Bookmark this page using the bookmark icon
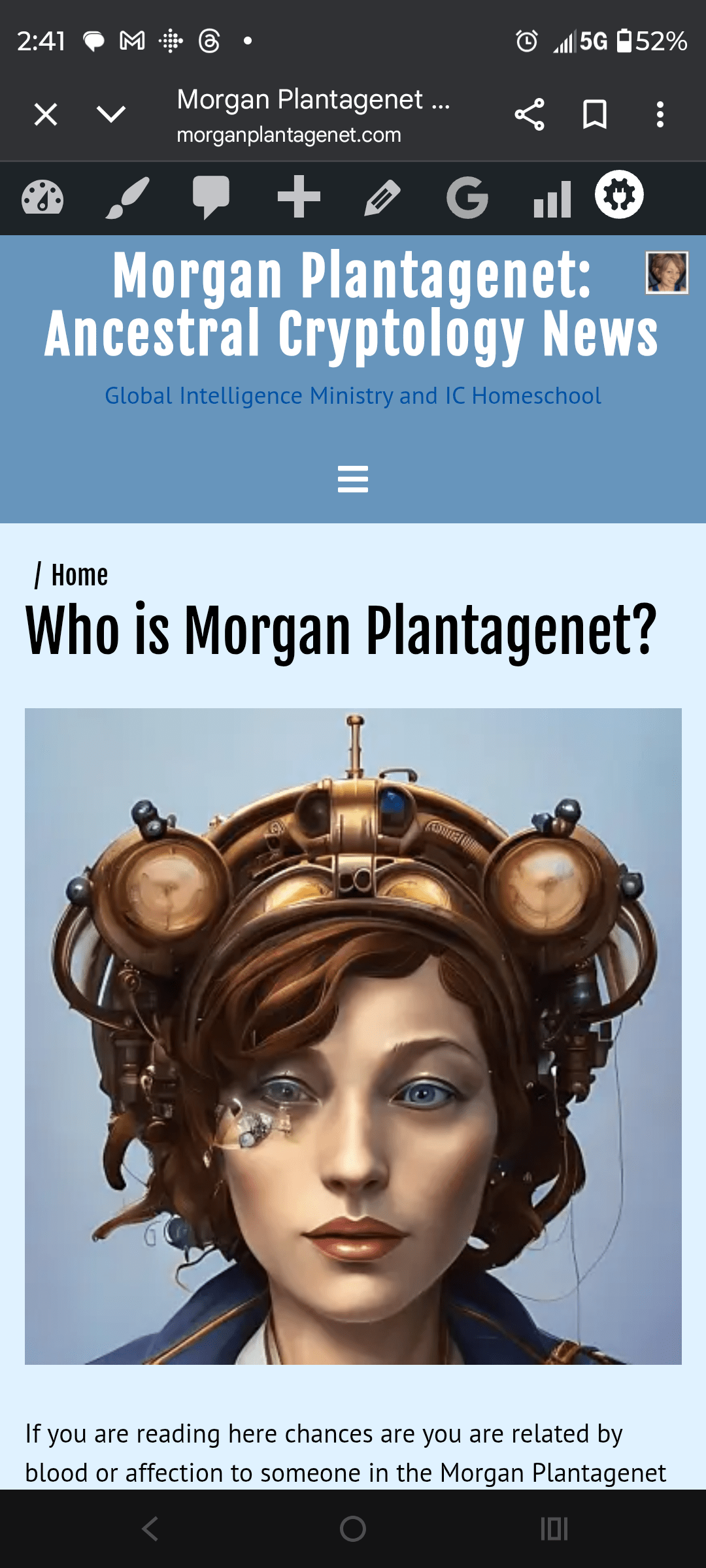 click(x=594, y=114)
